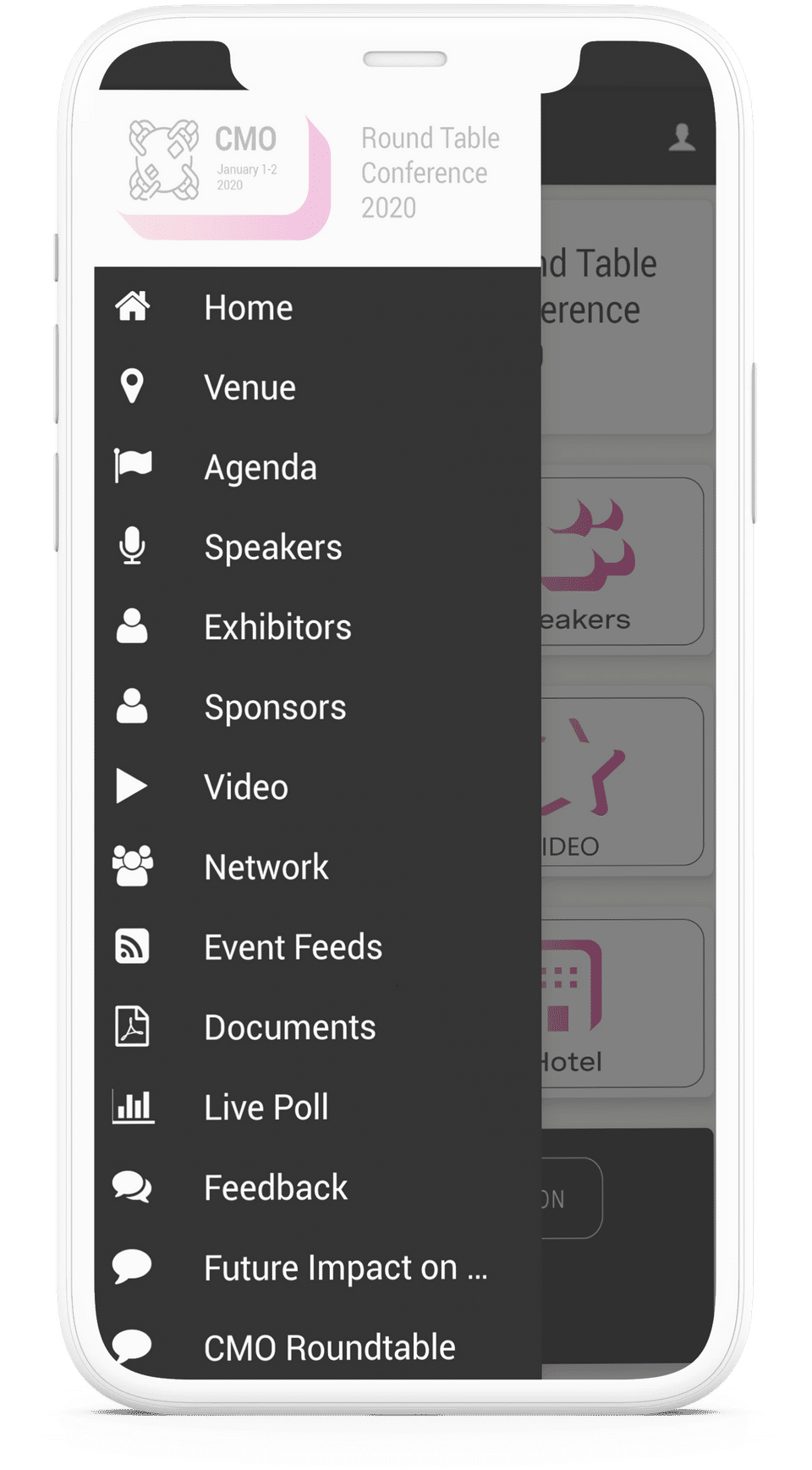Select the Sponsors menu item
The width and height of the screenshot is (812, 1470).
(x=275, y=707)
